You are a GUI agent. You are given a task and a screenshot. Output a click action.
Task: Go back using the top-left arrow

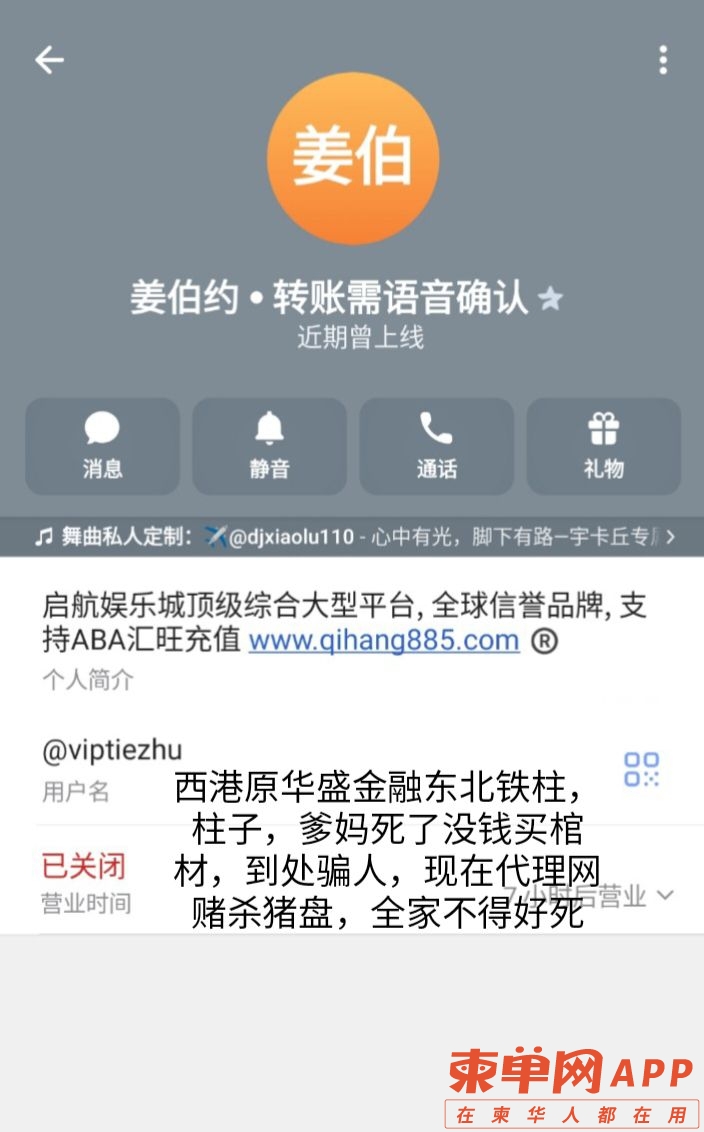click(49, 60)
